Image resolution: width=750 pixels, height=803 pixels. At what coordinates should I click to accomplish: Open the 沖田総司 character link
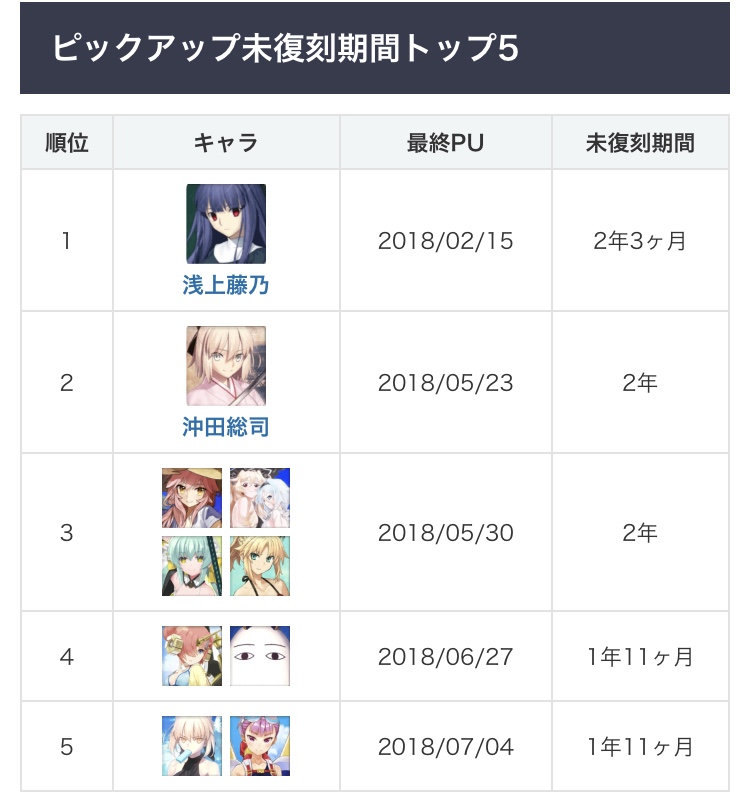tap(226, 428)
